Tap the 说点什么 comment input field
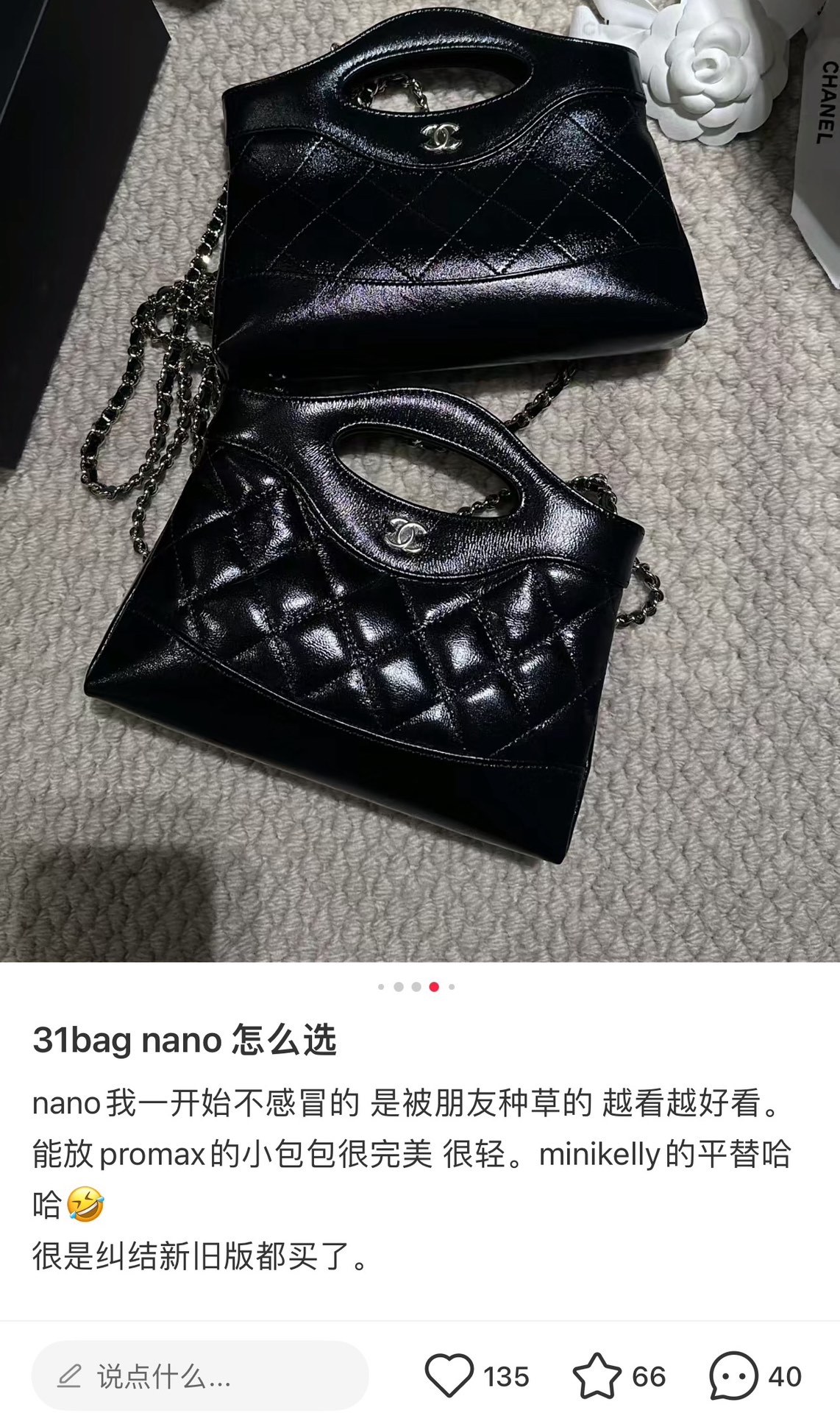 coord(199,1375)
